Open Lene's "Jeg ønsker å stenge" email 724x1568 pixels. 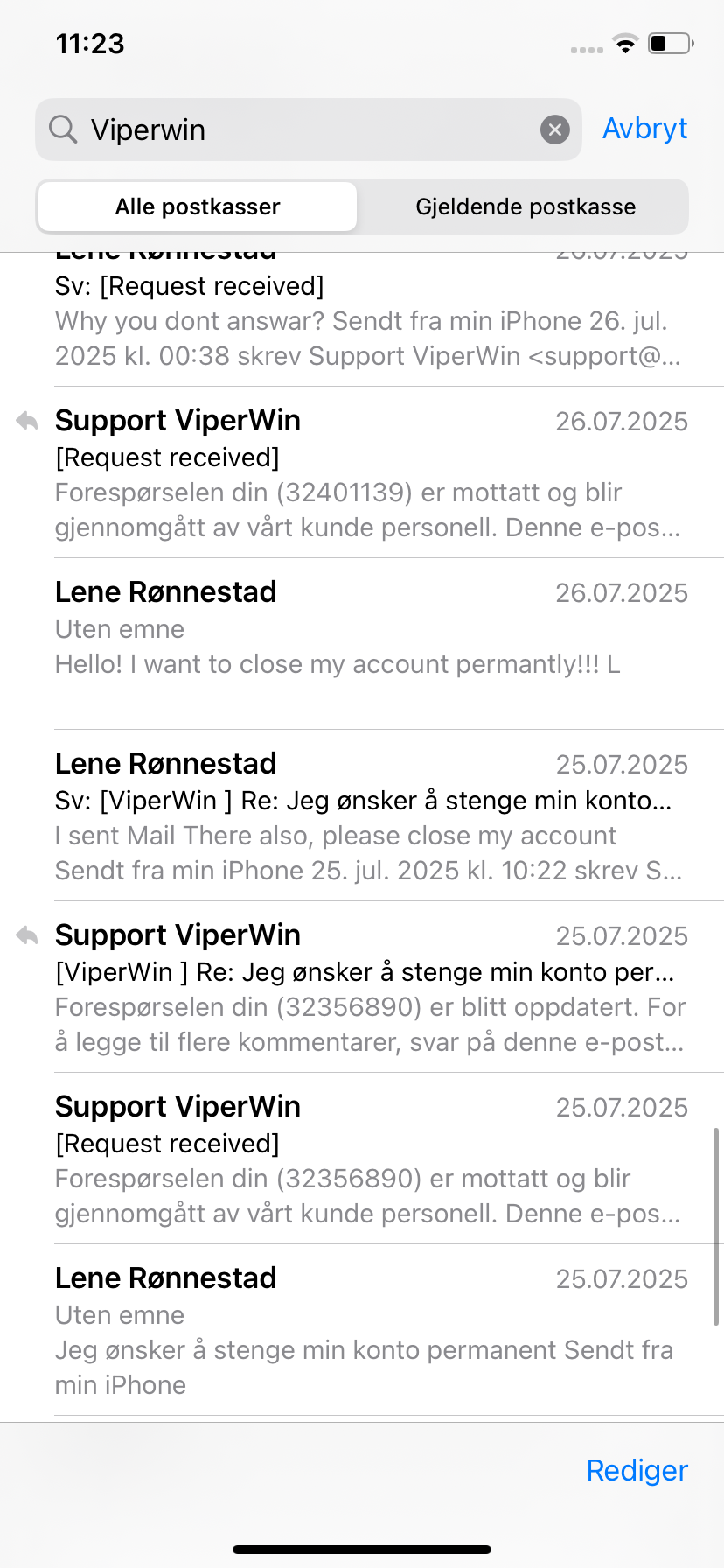pos(367,1330)
